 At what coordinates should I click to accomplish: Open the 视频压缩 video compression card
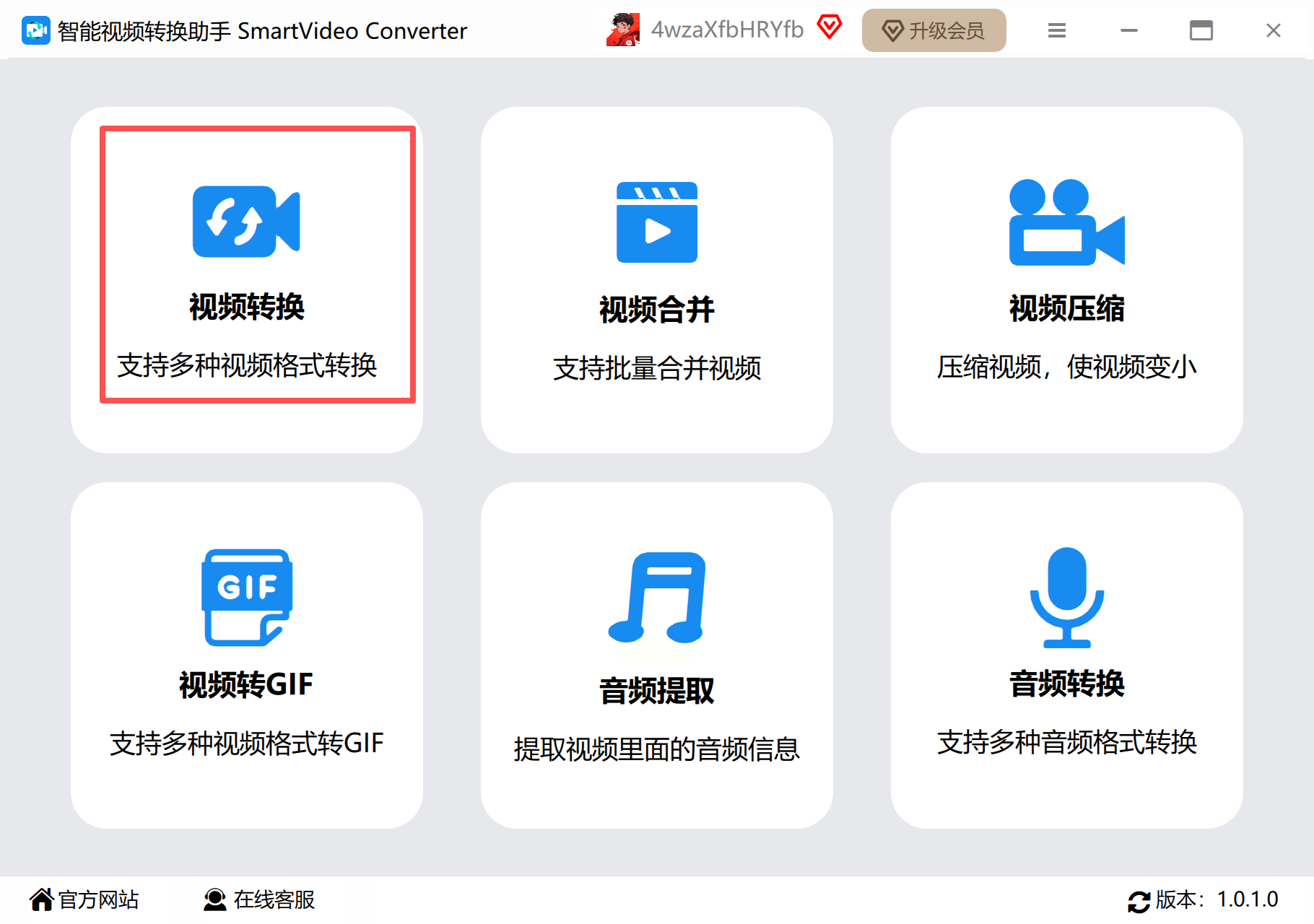[1066, 280]
